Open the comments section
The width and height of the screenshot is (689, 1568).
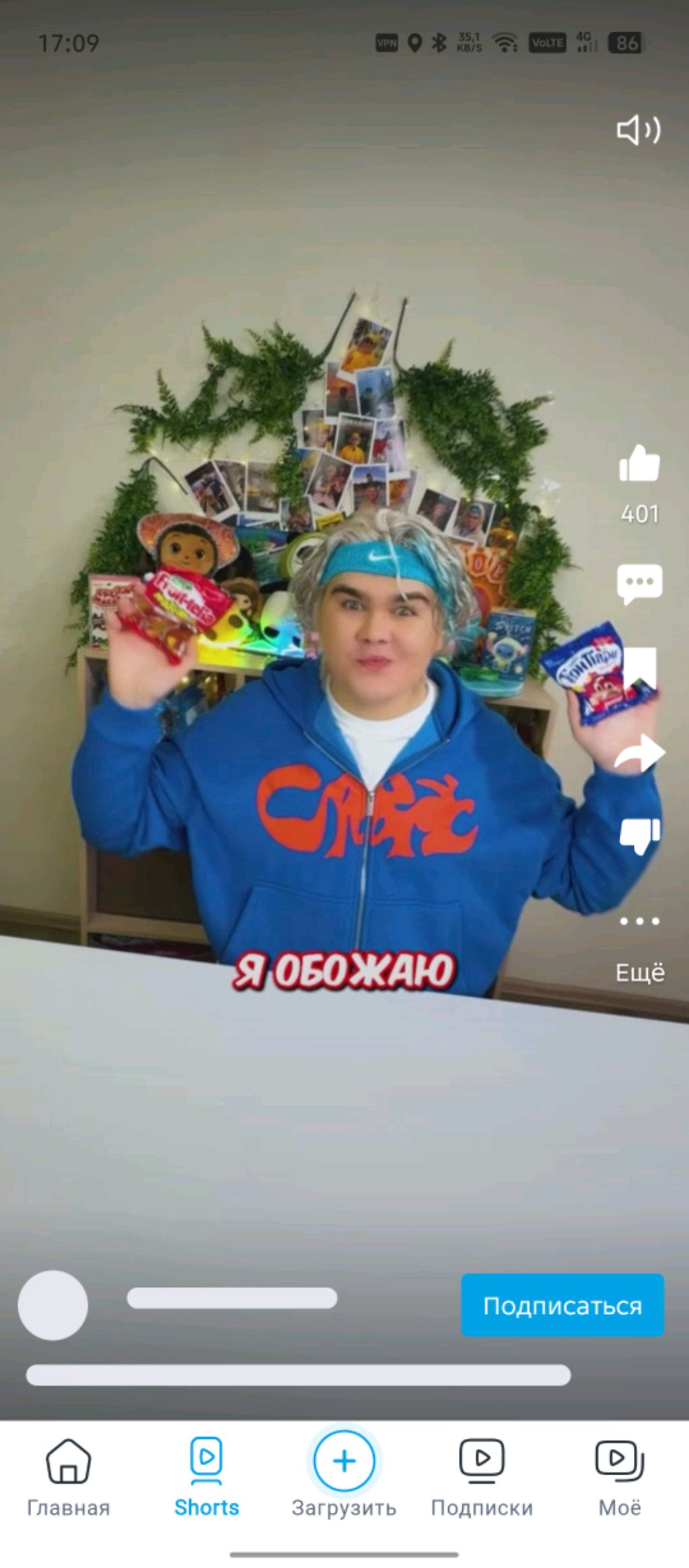point(639,583)
